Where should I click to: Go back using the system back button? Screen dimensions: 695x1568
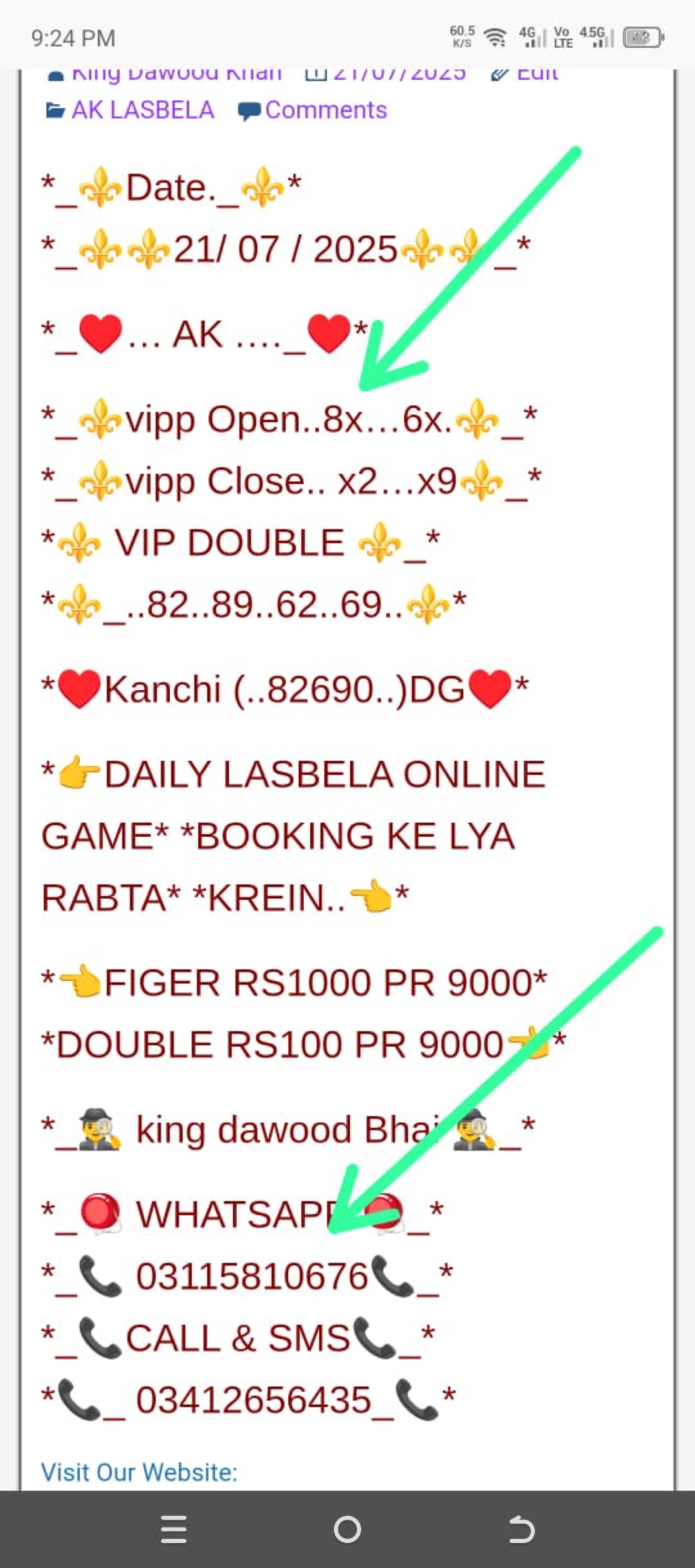[521, 1529]
